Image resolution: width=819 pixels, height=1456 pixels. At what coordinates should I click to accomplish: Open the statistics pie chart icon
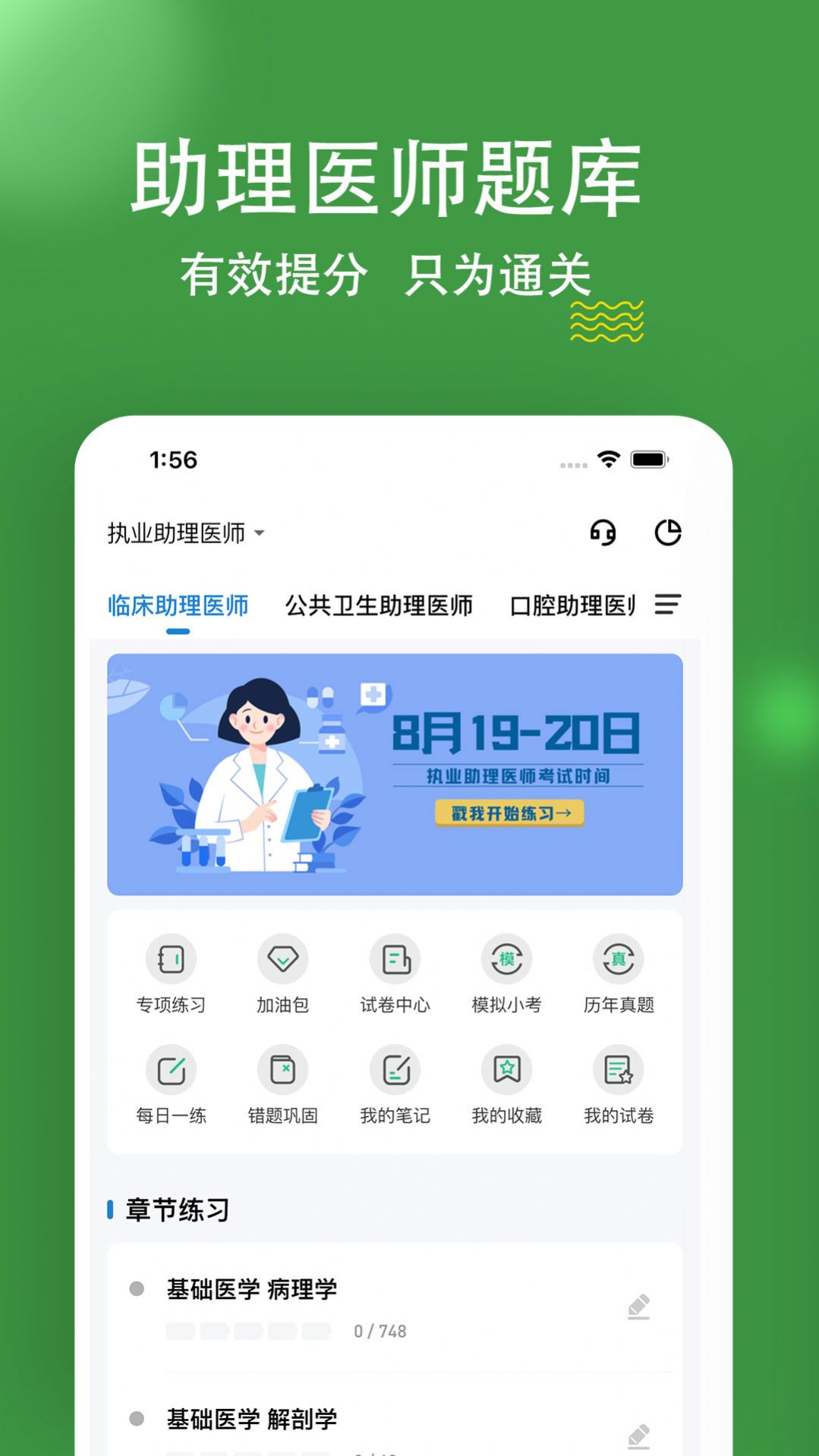pyautogui.click(x=667, y=533)
